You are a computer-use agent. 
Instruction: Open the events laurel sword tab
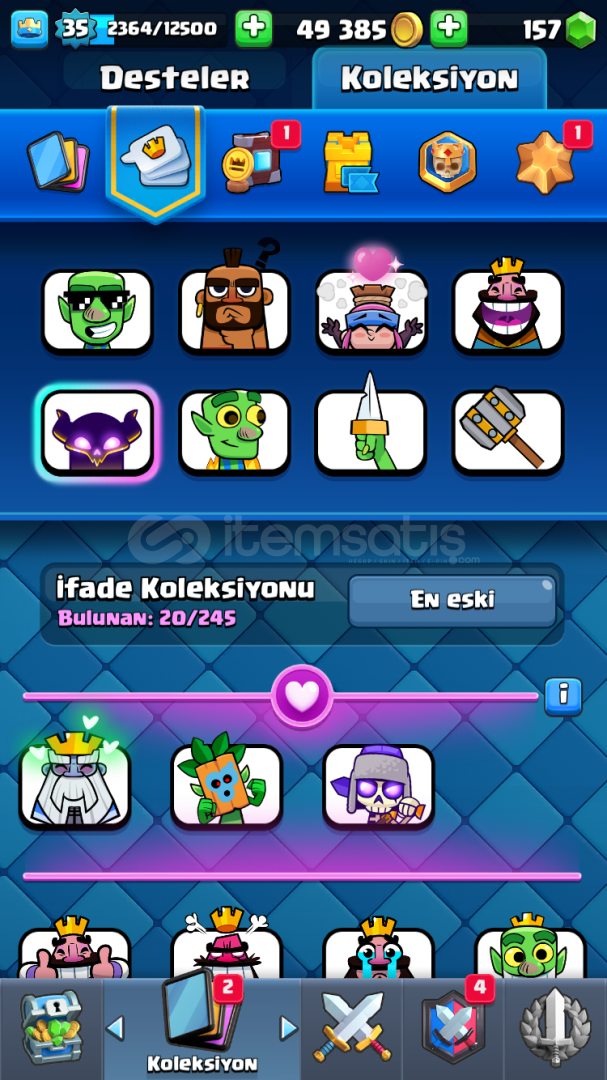556,1030
